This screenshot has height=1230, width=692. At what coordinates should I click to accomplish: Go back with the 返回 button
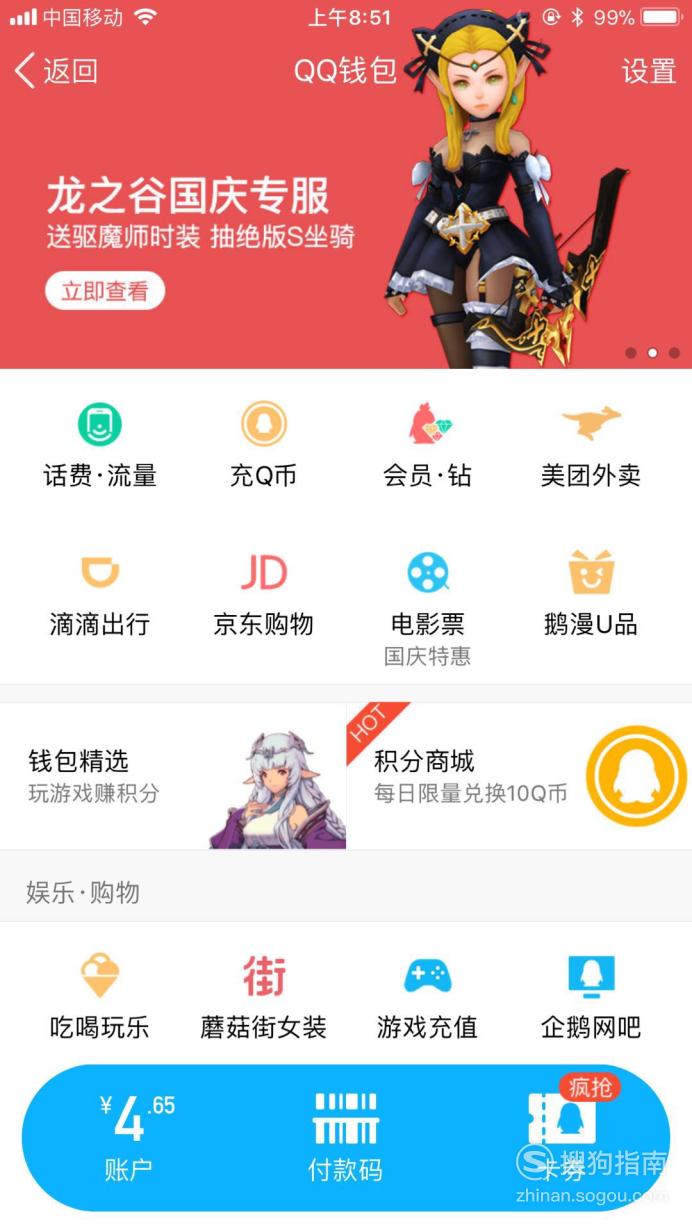point(56,71)
